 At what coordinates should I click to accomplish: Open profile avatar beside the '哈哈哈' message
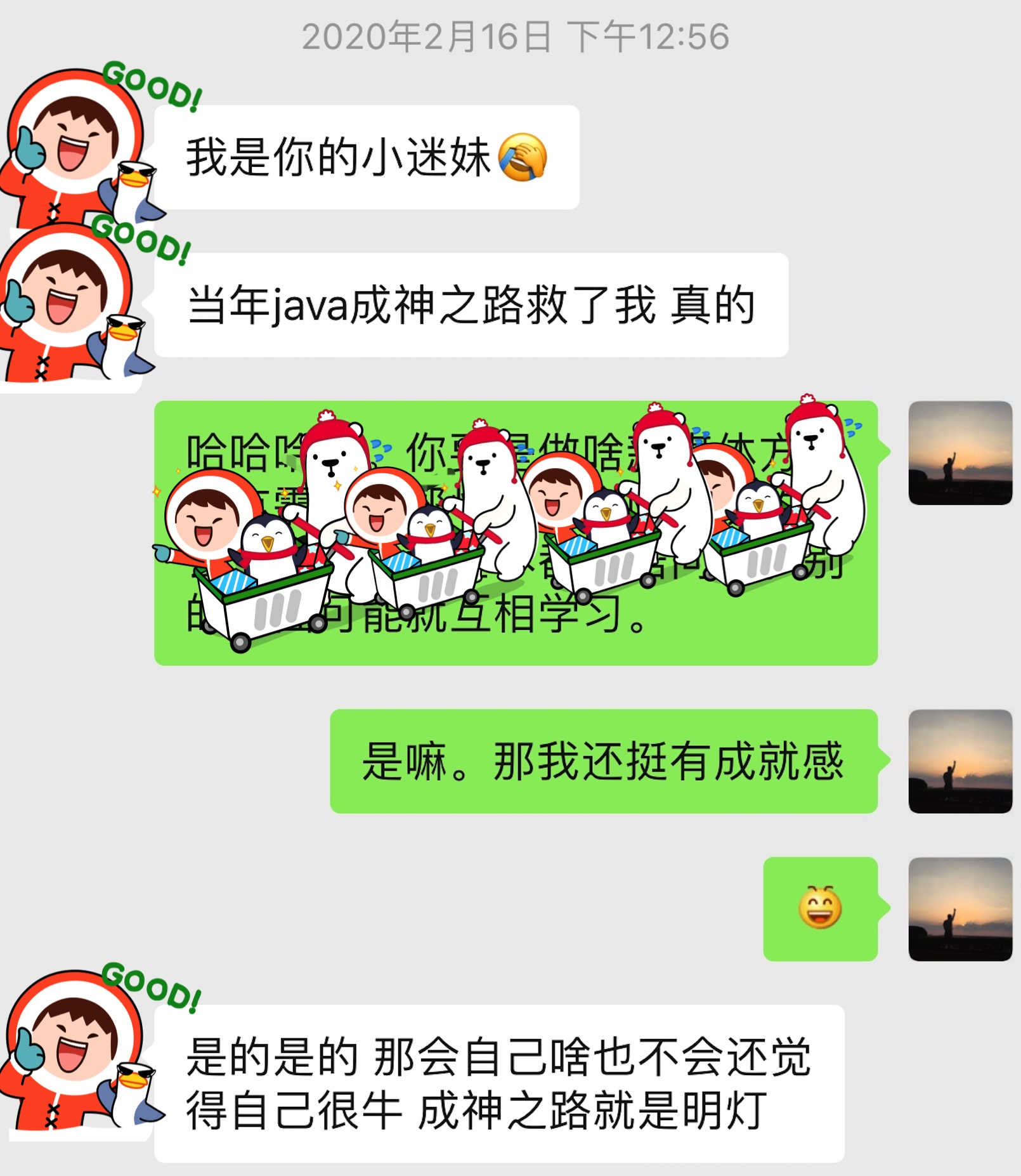[960, 453]
